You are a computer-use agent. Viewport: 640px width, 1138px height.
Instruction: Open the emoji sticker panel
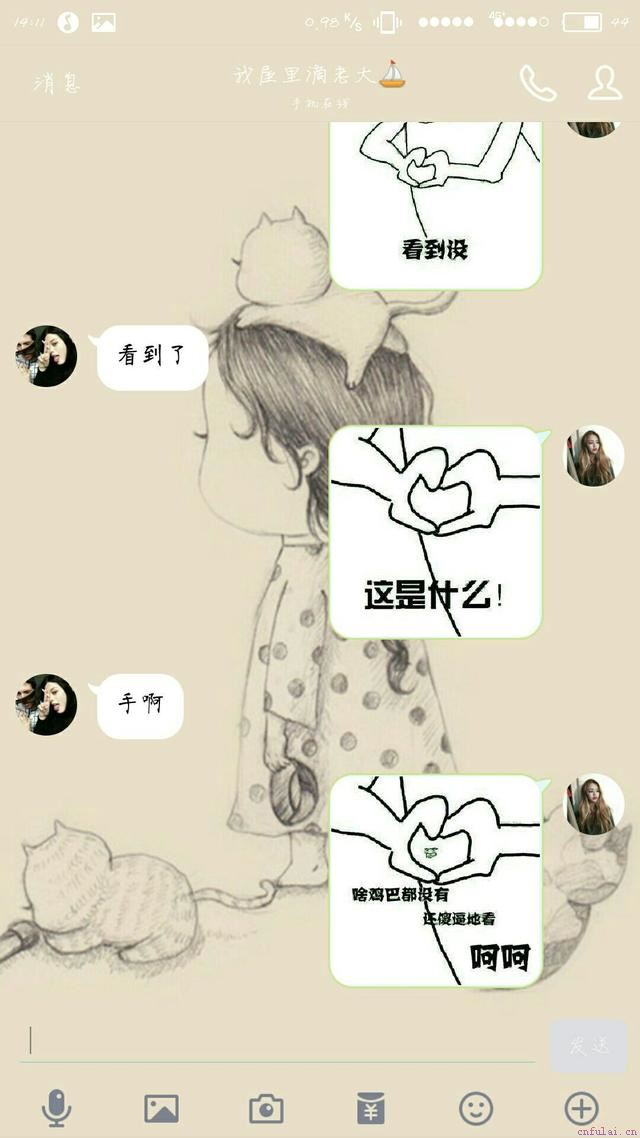click(476, 1108)
